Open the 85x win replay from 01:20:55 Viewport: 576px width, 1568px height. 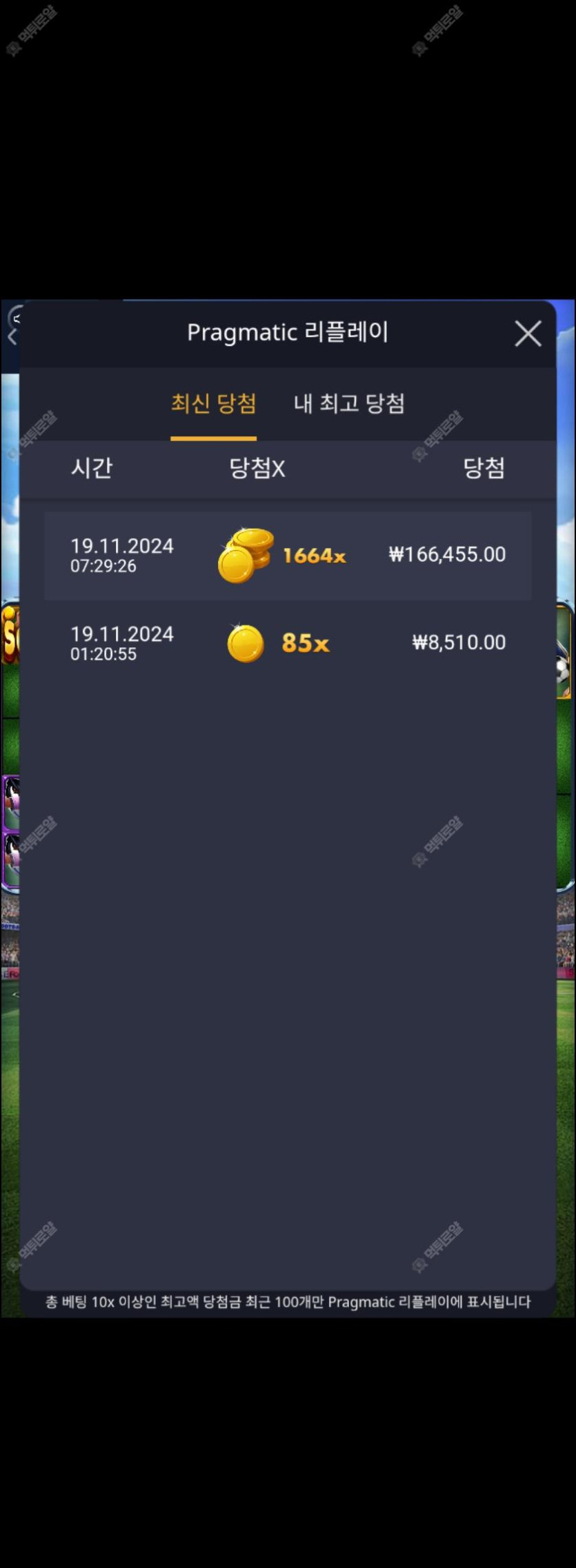(x=288, y=643)
